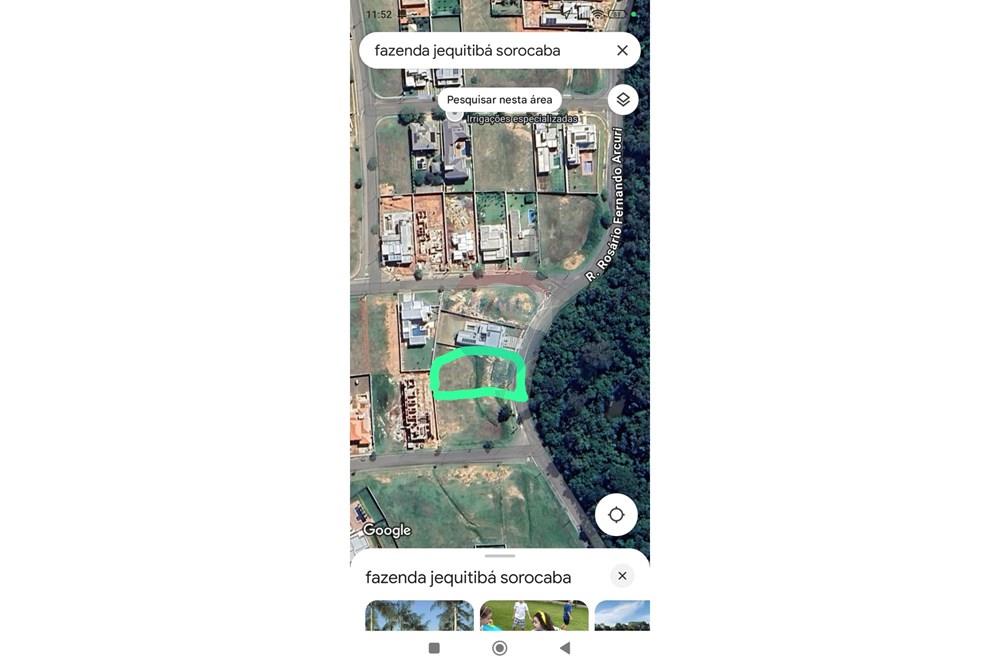
Task: Center map on my current location
Action: [x=616, y=514]
